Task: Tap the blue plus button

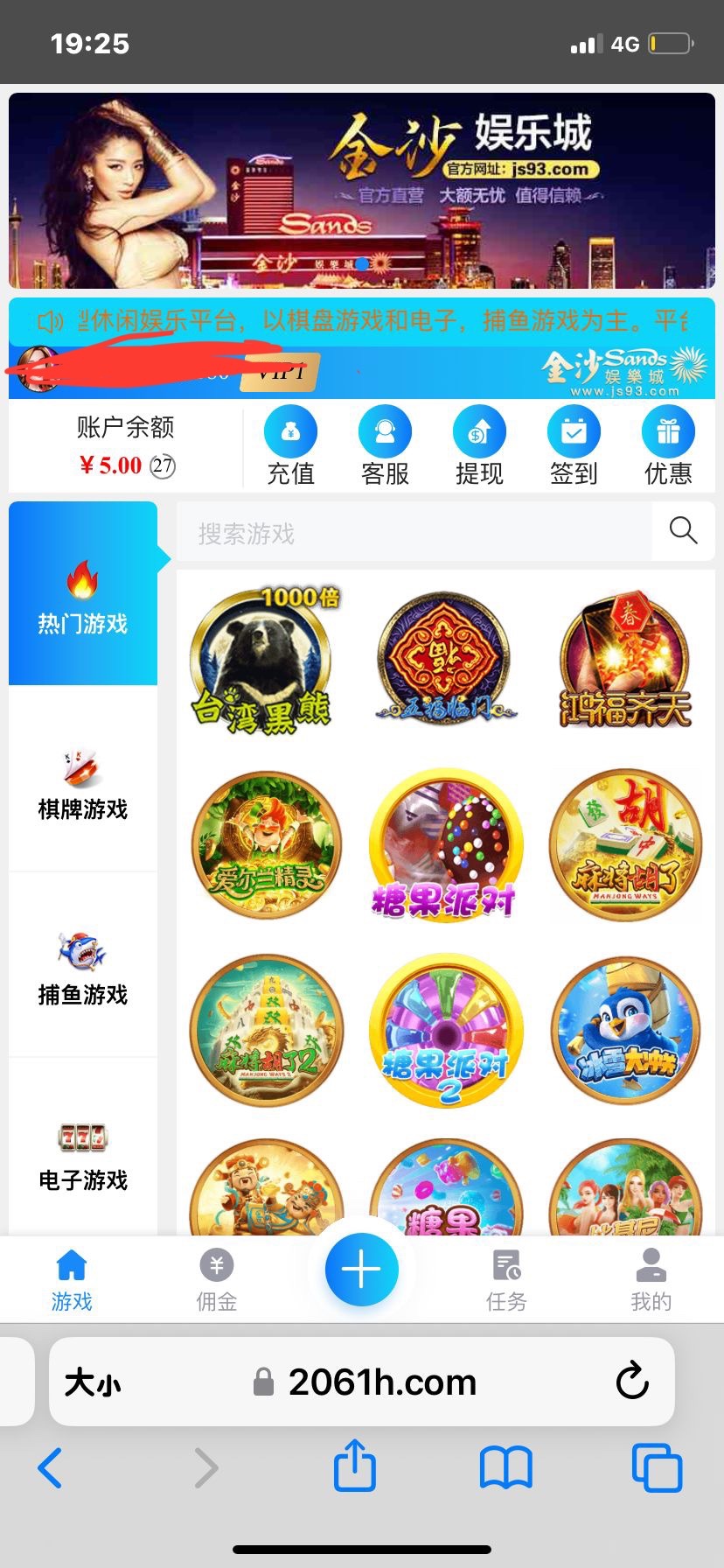Action: tap(361, 1269)
